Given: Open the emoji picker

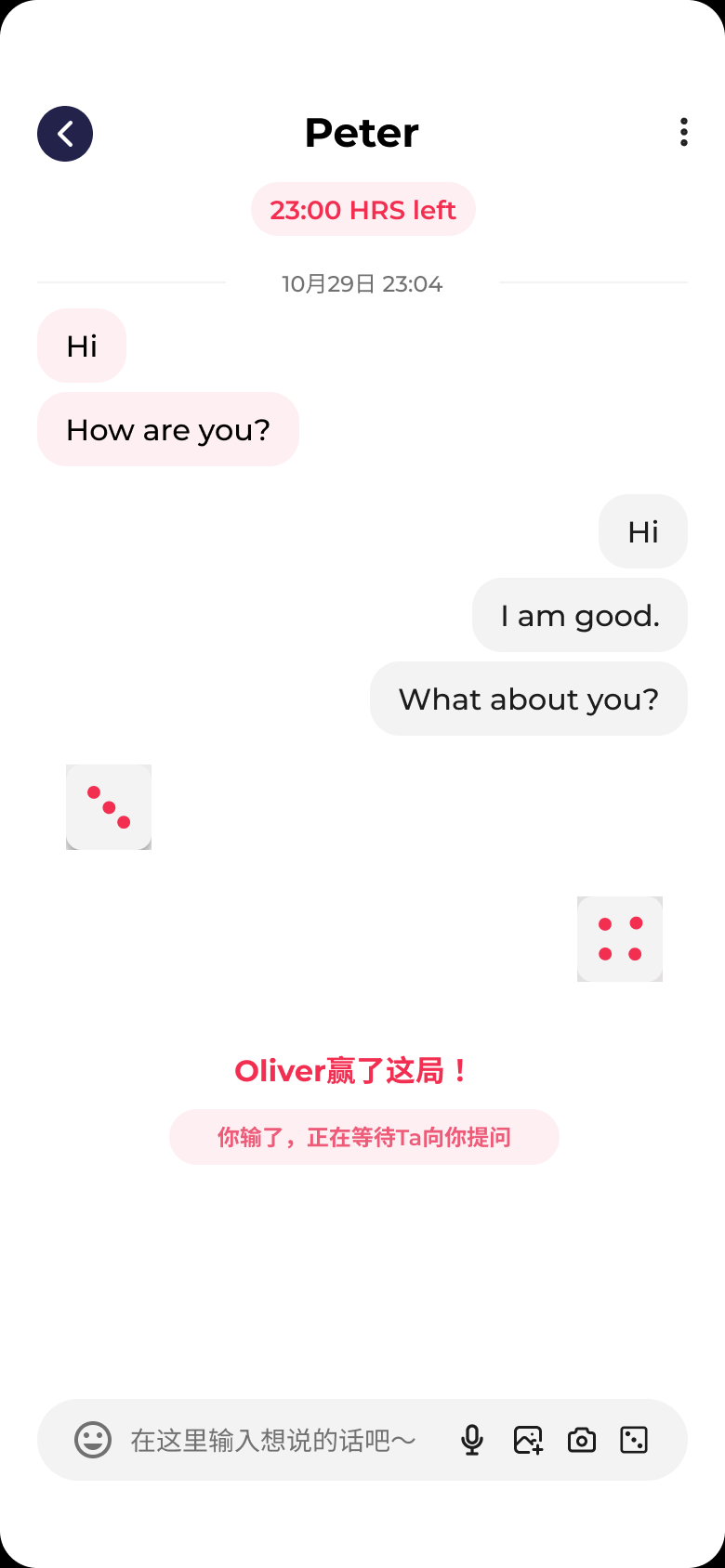Looking at the screenshot, I should [x=93, y=1440].
